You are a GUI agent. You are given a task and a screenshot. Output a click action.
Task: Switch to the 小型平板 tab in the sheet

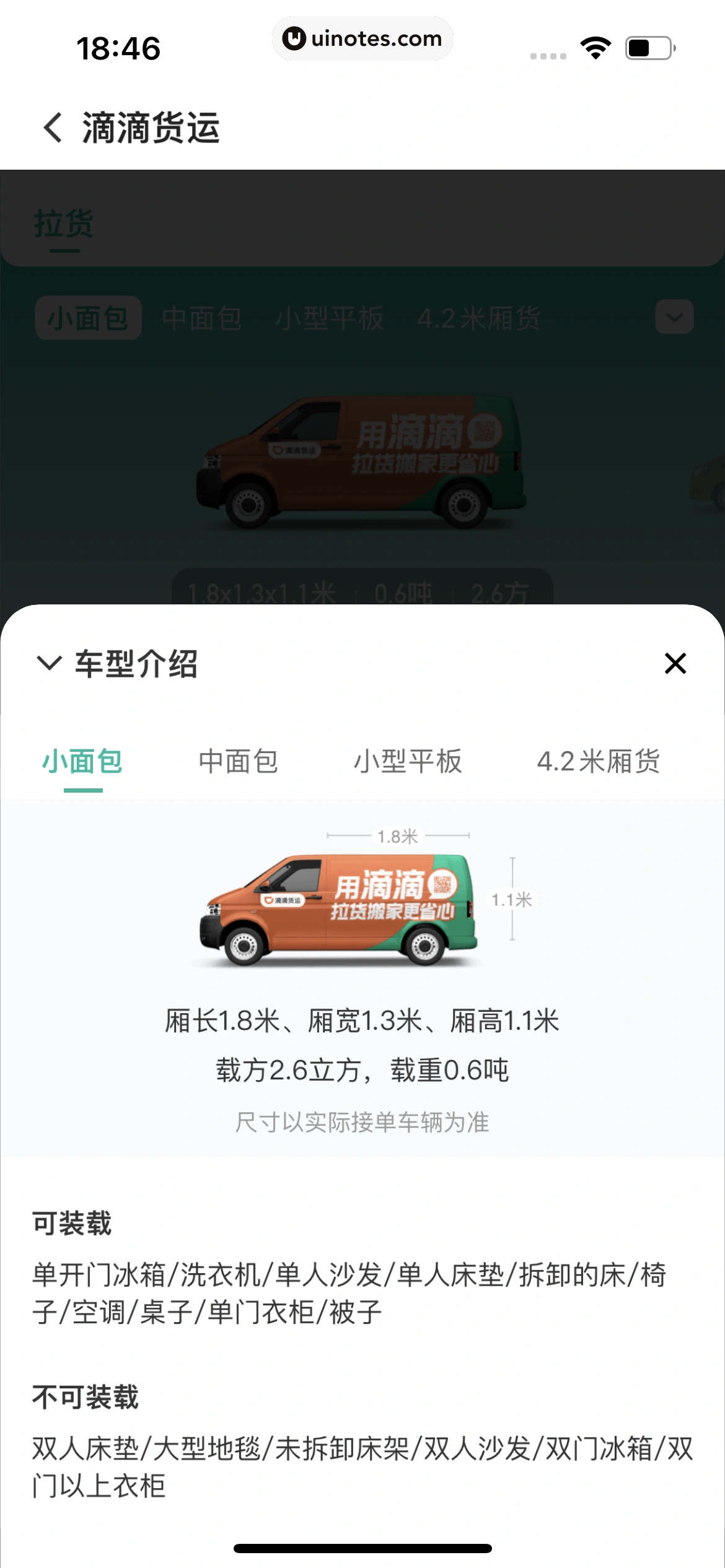pos(408,762)
